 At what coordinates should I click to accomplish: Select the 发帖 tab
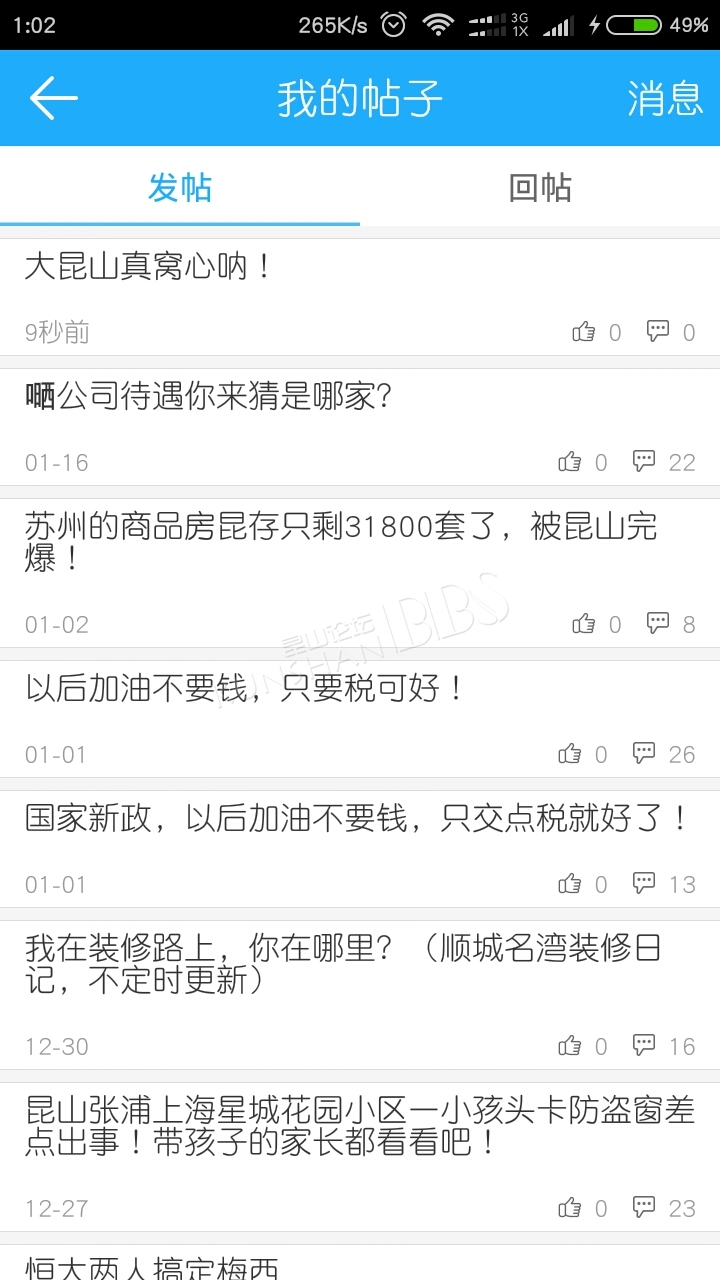pyautogui.click(x=180, y=187)
